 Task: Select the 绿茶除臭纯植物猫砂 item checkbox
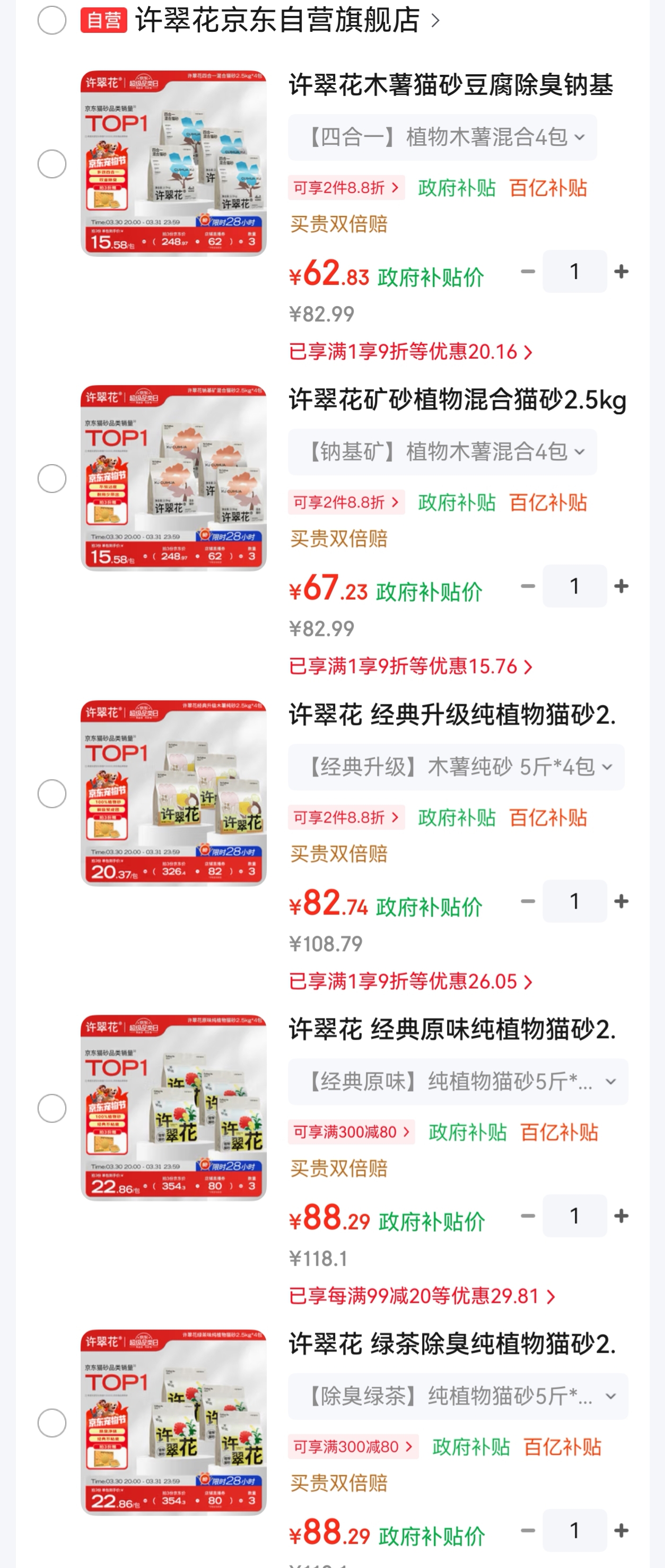(52, 1423)
